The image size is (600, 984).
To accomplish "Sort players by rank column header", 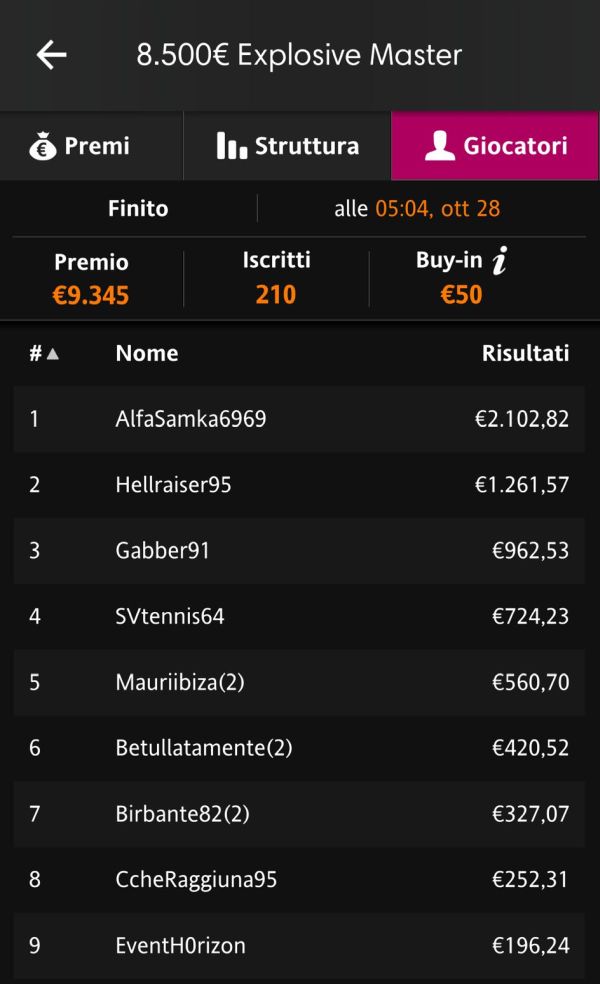I will 44,353.
